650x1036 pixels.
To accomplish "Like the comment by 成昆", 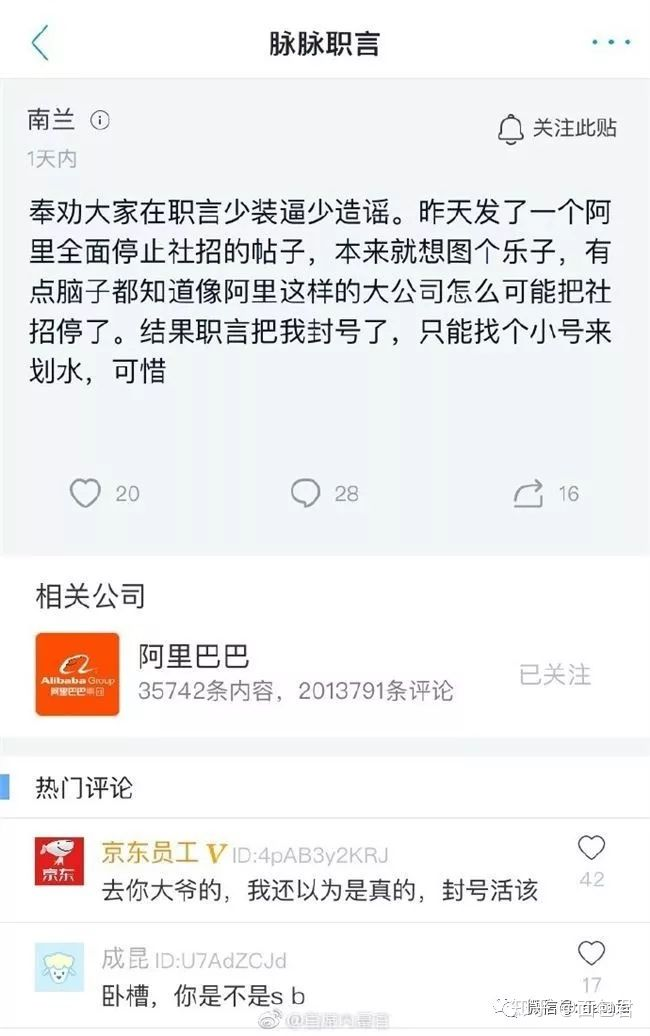I will click(592, 953).
